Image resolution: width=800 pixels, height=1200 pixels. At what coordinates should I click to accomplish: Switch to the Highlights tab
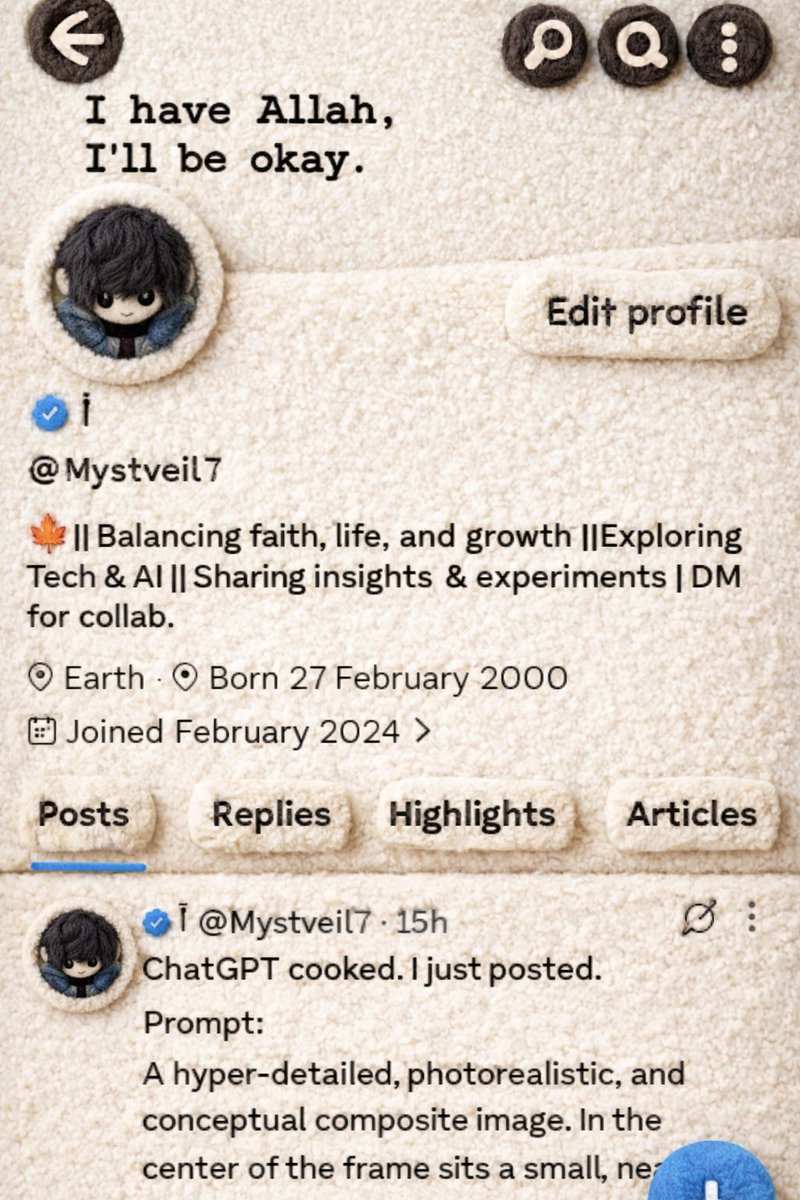point(472,815)
